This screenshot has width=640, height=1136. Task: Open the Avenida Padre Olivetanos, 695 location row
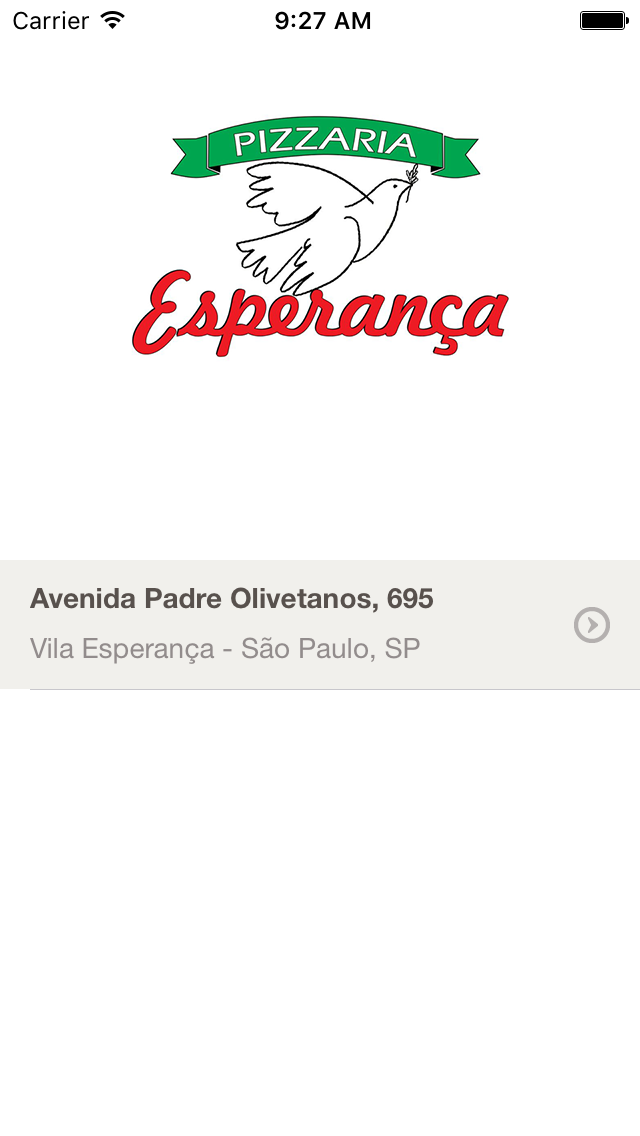click(x=320, y=625)
